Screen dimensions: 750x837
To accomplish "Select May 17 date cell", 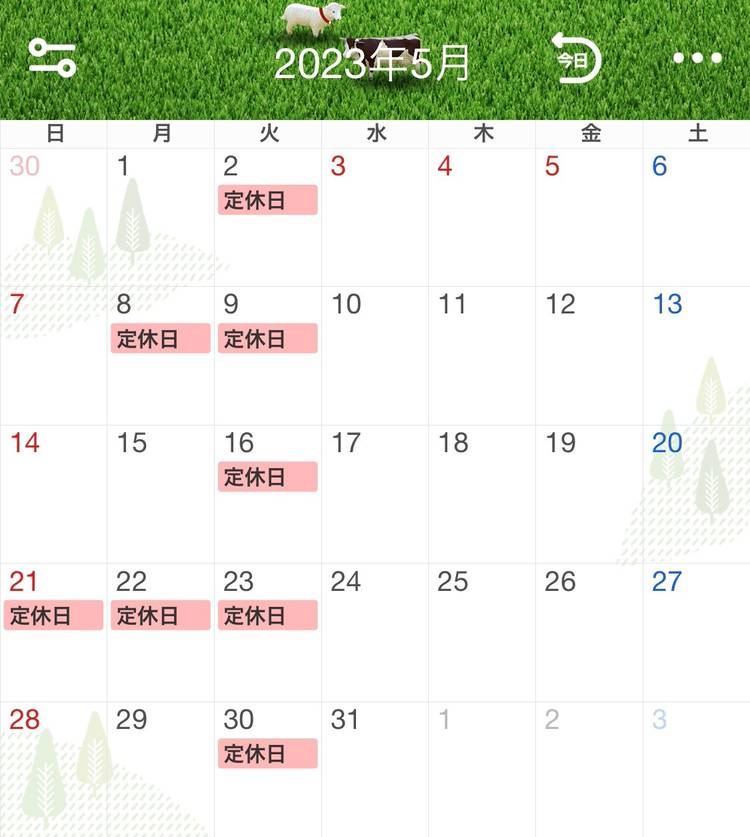I will coord(375,494).
